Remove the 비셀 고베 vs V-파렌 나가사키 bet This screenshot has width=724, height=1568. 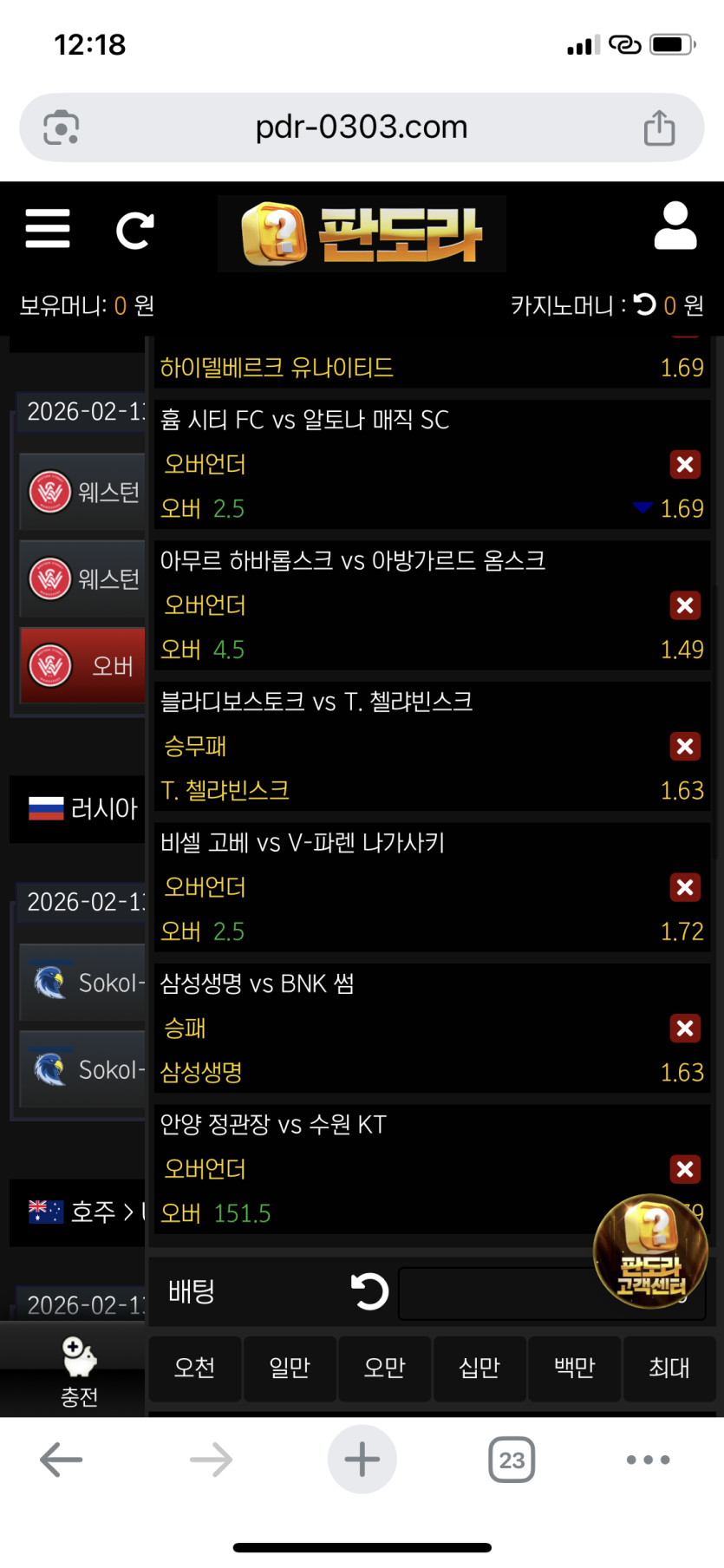[685, 887]
